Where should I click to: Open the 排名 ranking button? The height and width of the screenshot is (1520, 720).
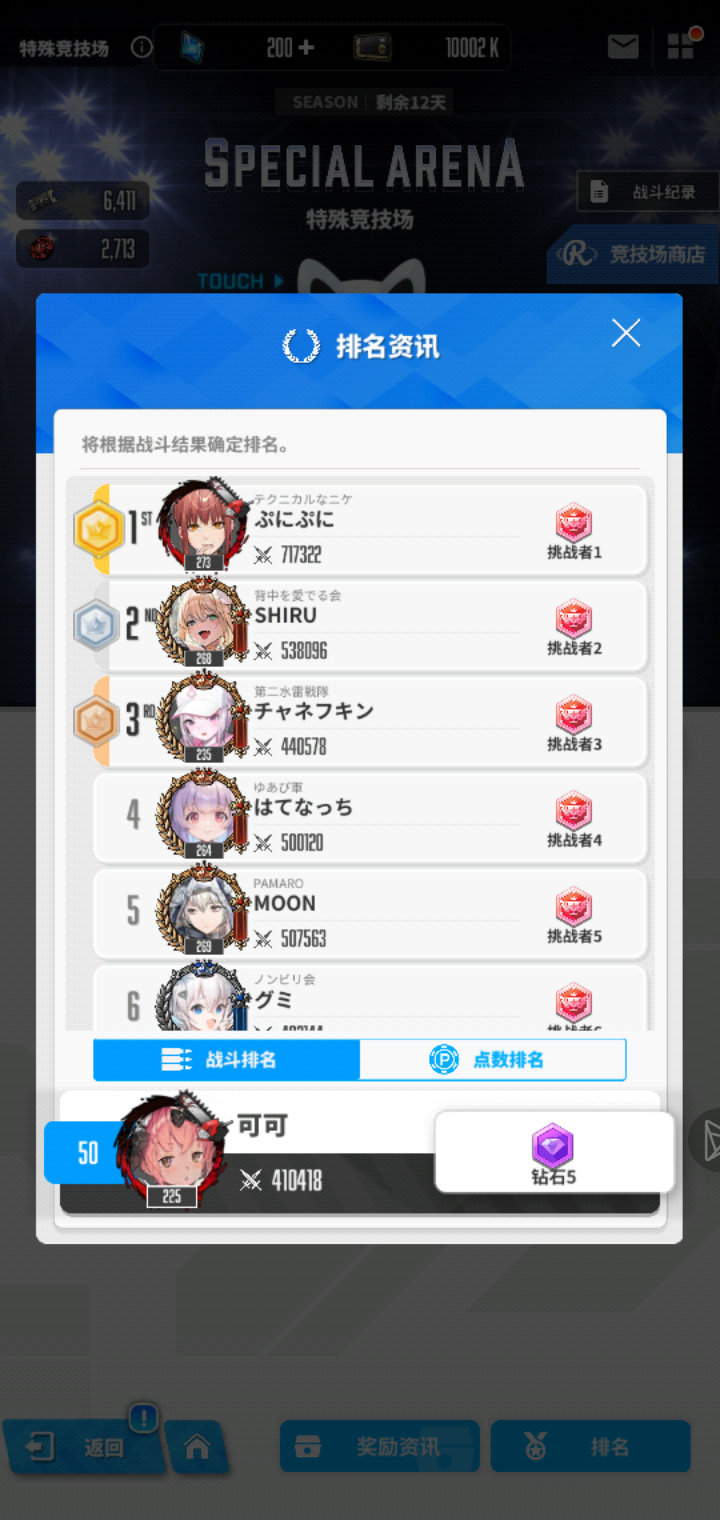coord(590,1447)
